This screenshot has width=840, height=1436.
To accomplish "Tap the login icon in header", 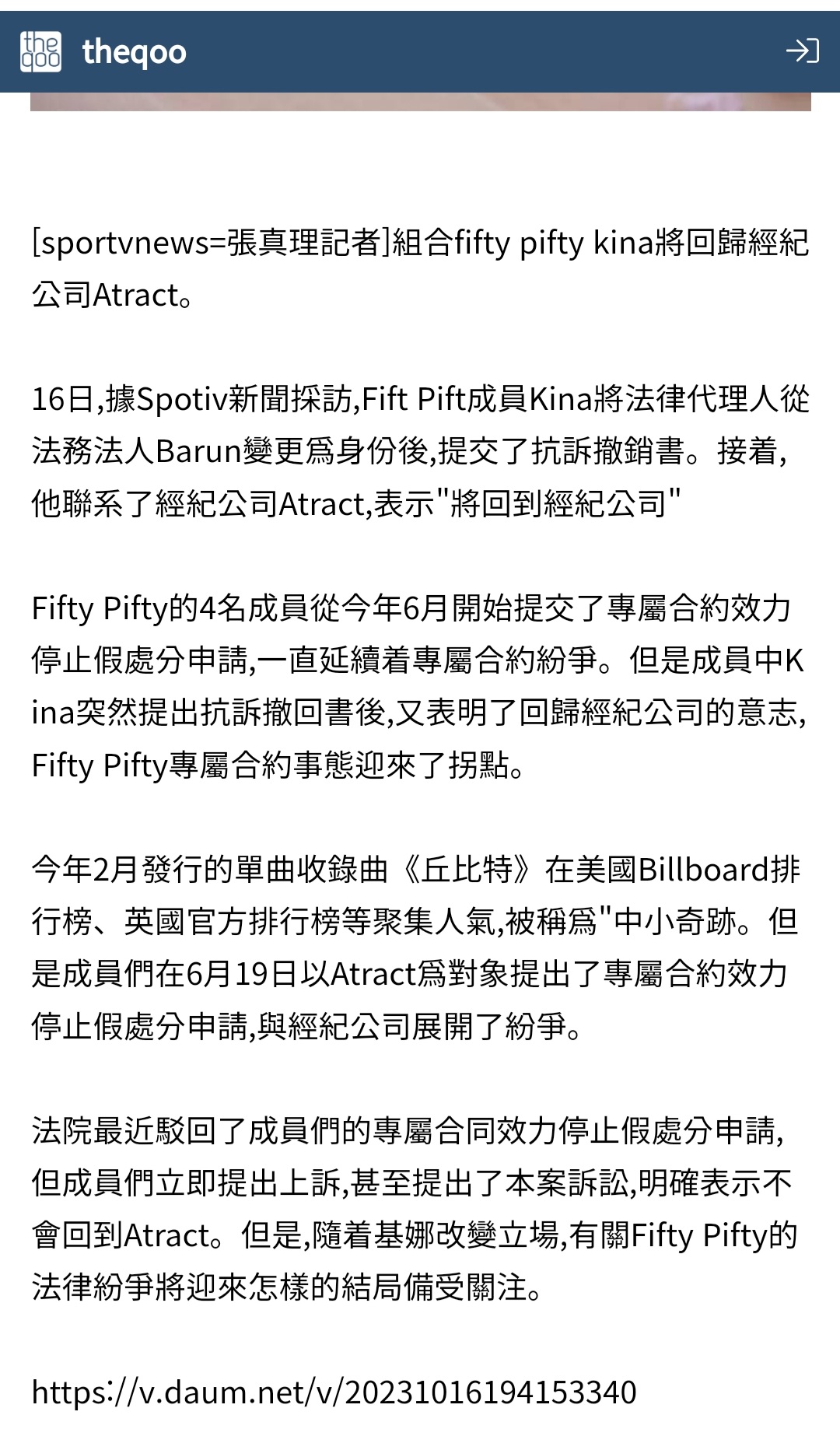I will pos(802,51).
